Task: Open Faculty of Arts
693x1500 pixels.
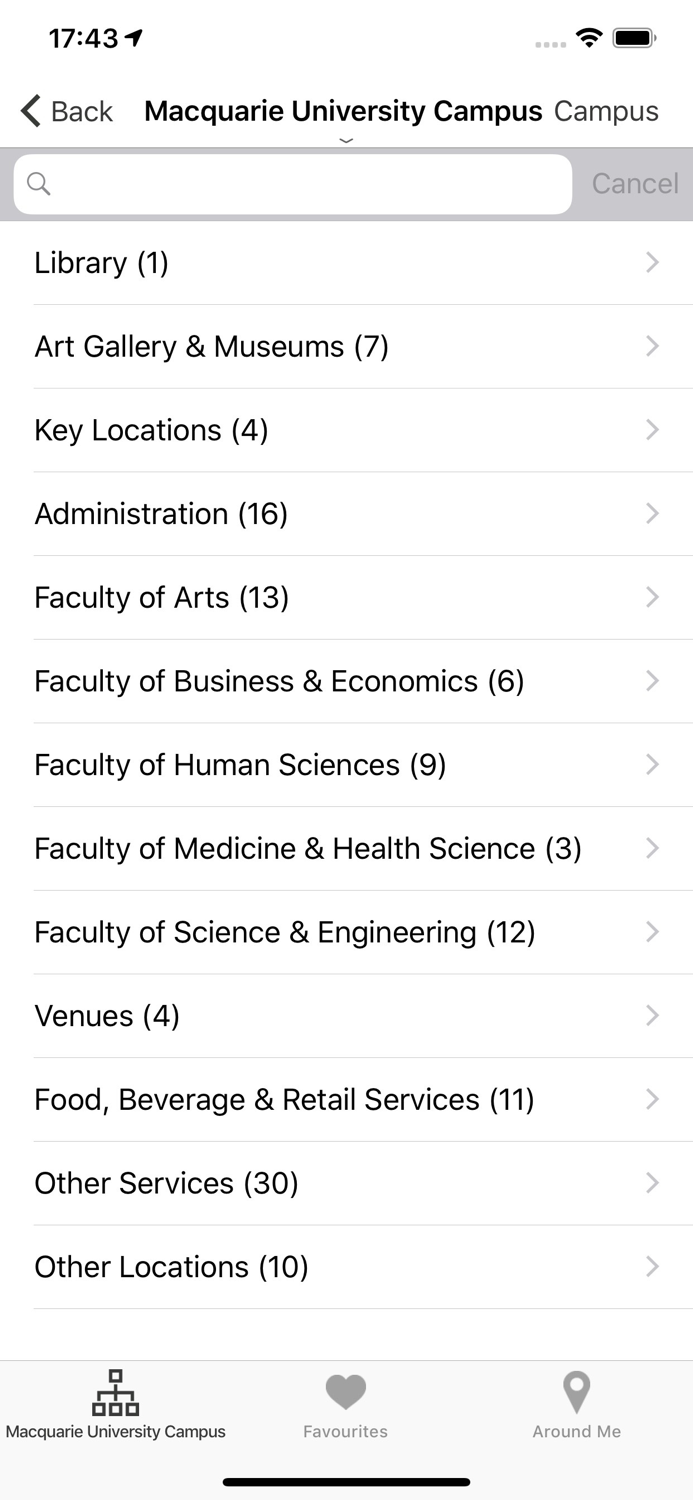Action: (x=346, y=598)
